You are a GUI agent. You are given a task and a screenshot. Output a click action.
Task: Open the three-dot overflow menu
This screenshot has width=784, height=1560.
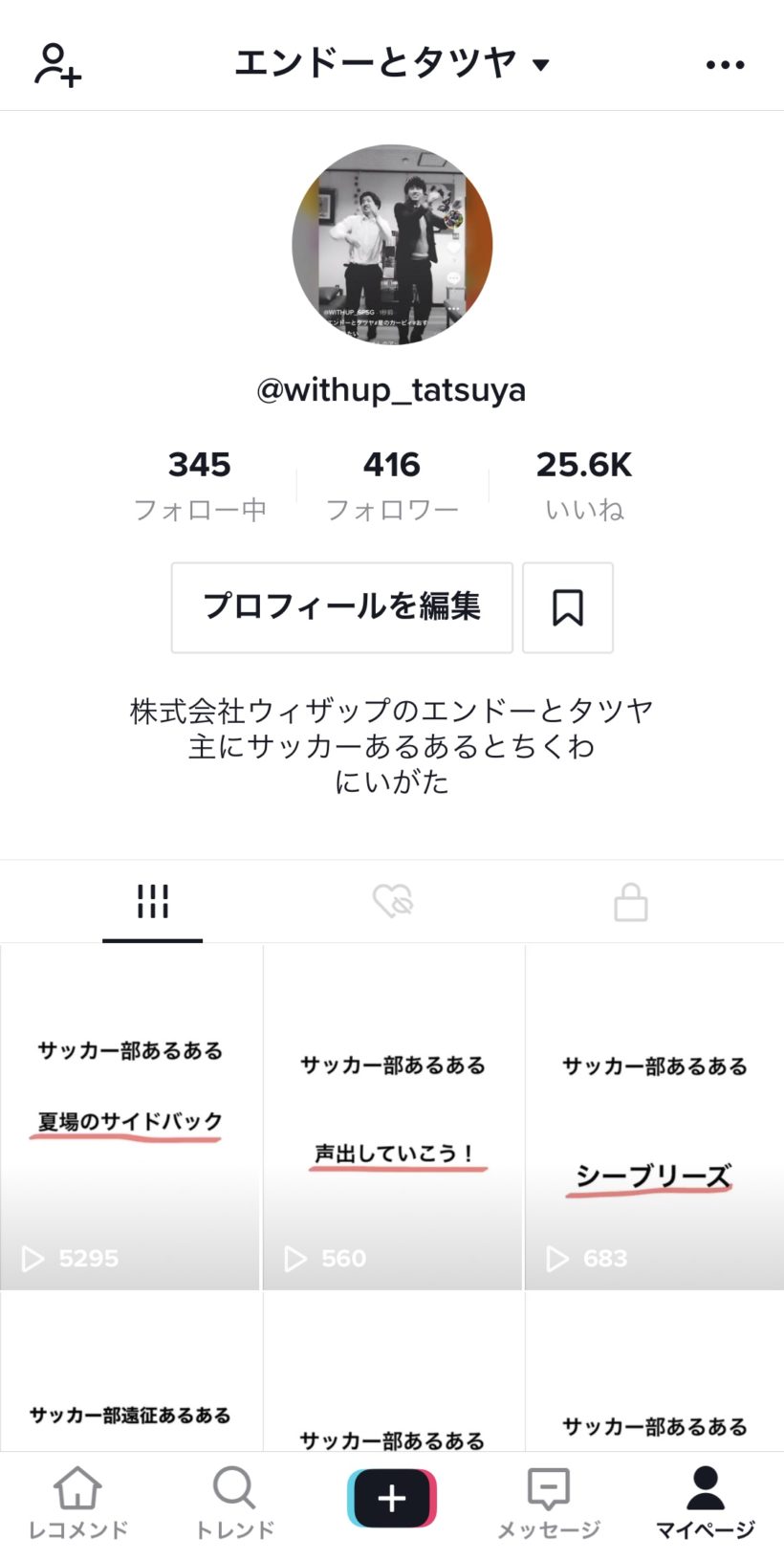pyautogui.click(x=725, y=65)
